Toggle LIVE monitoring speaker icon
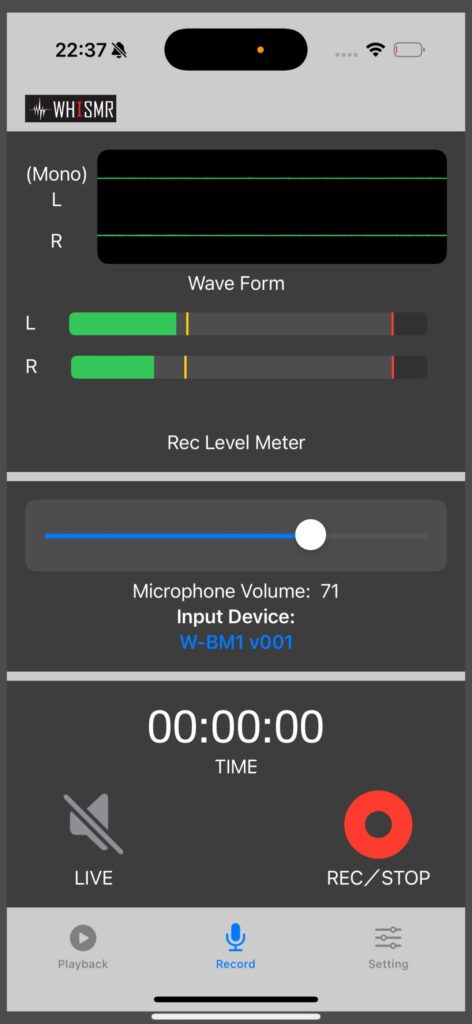Screen dimensions: 472x1024 (93, 824)
